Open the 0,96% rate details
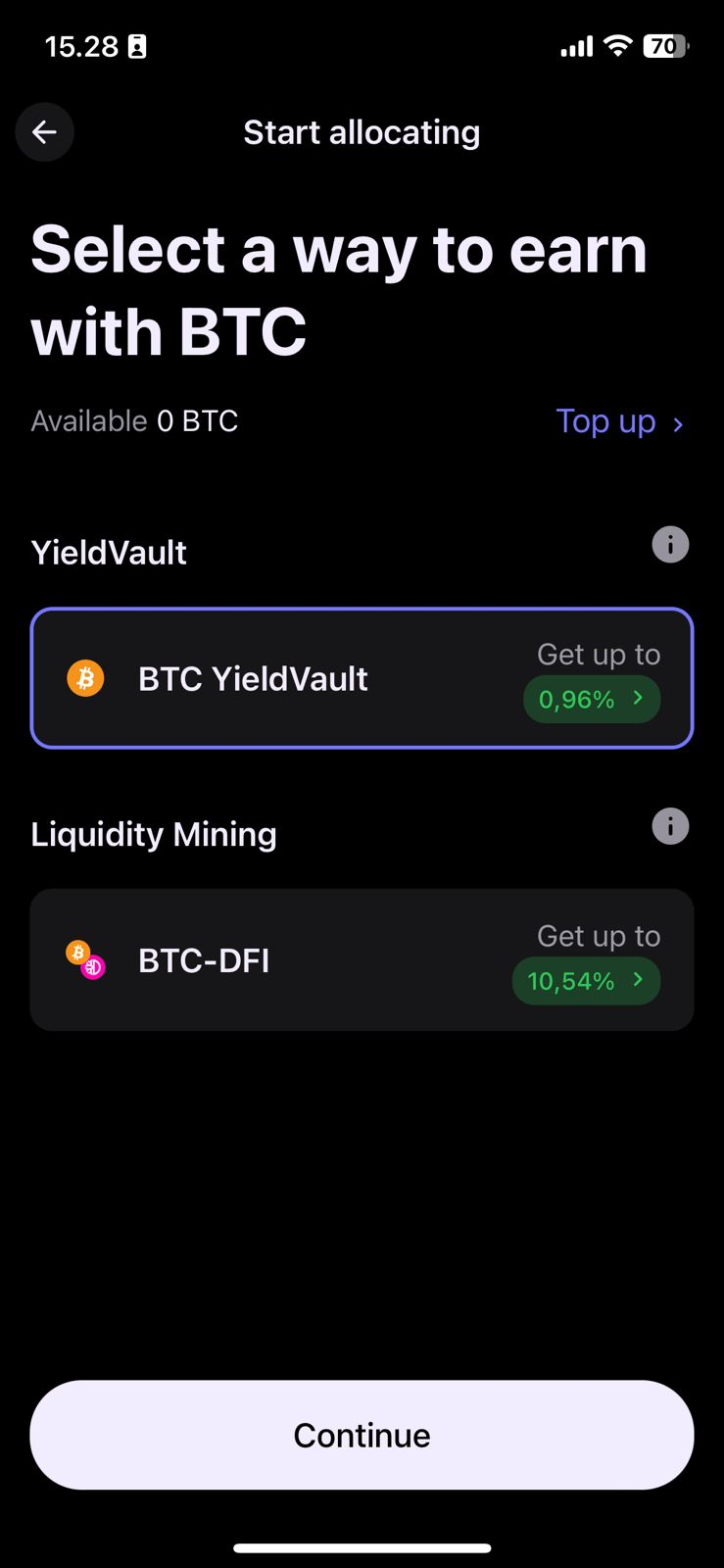 (592, 699)
